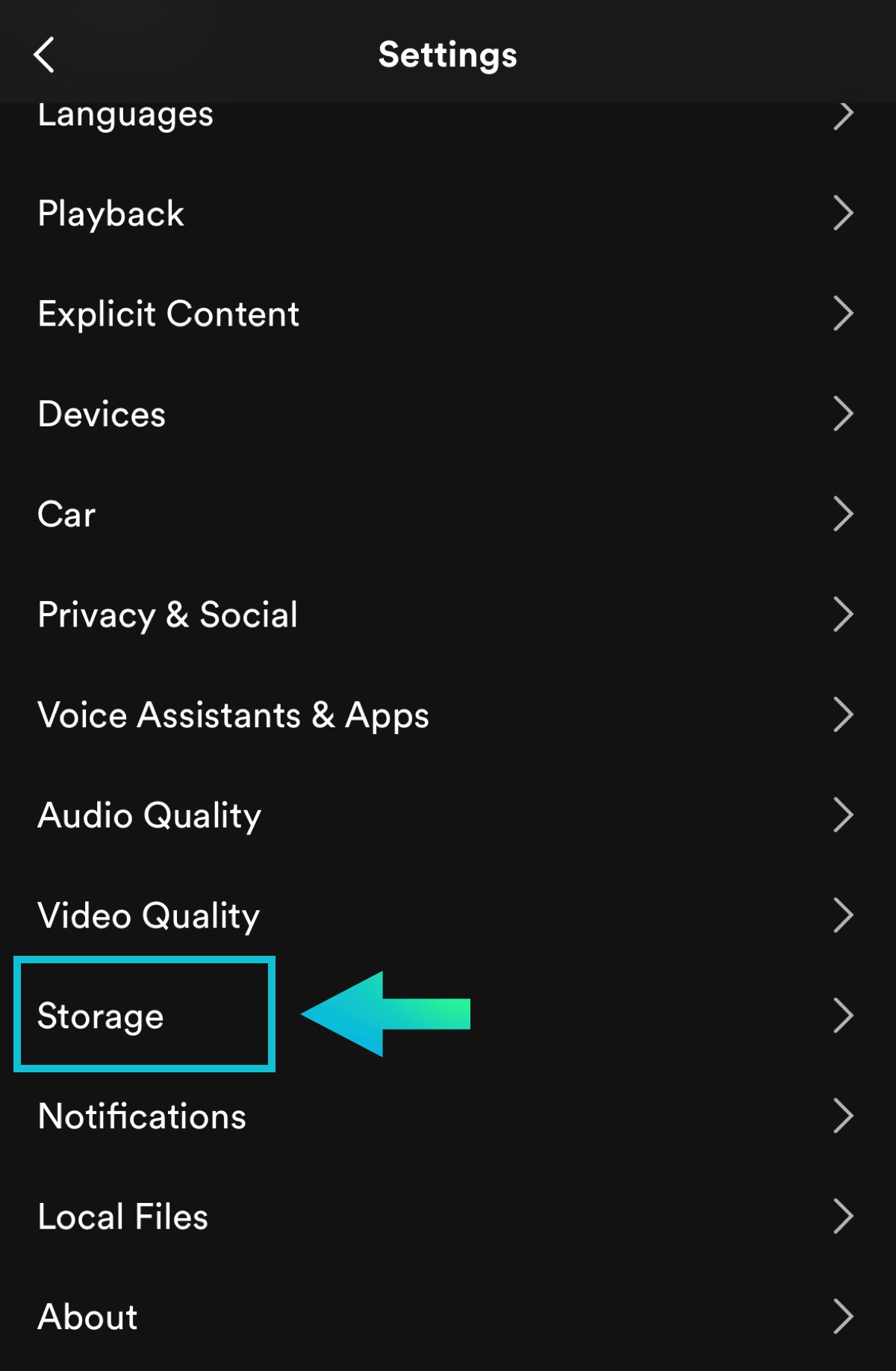This screenshot has height=1371, width=896.
Task: Open the About section
Action: click(88, 1316)
